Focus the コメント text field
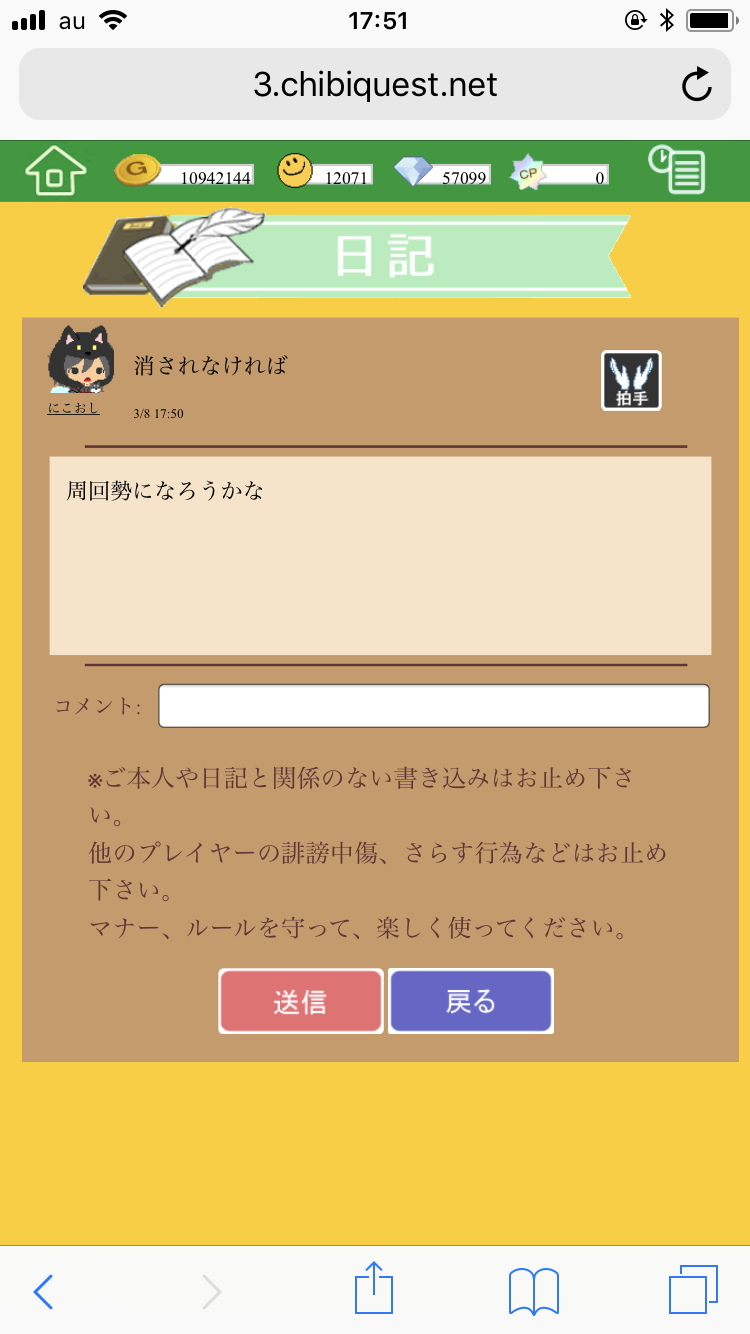 (433, 706)
